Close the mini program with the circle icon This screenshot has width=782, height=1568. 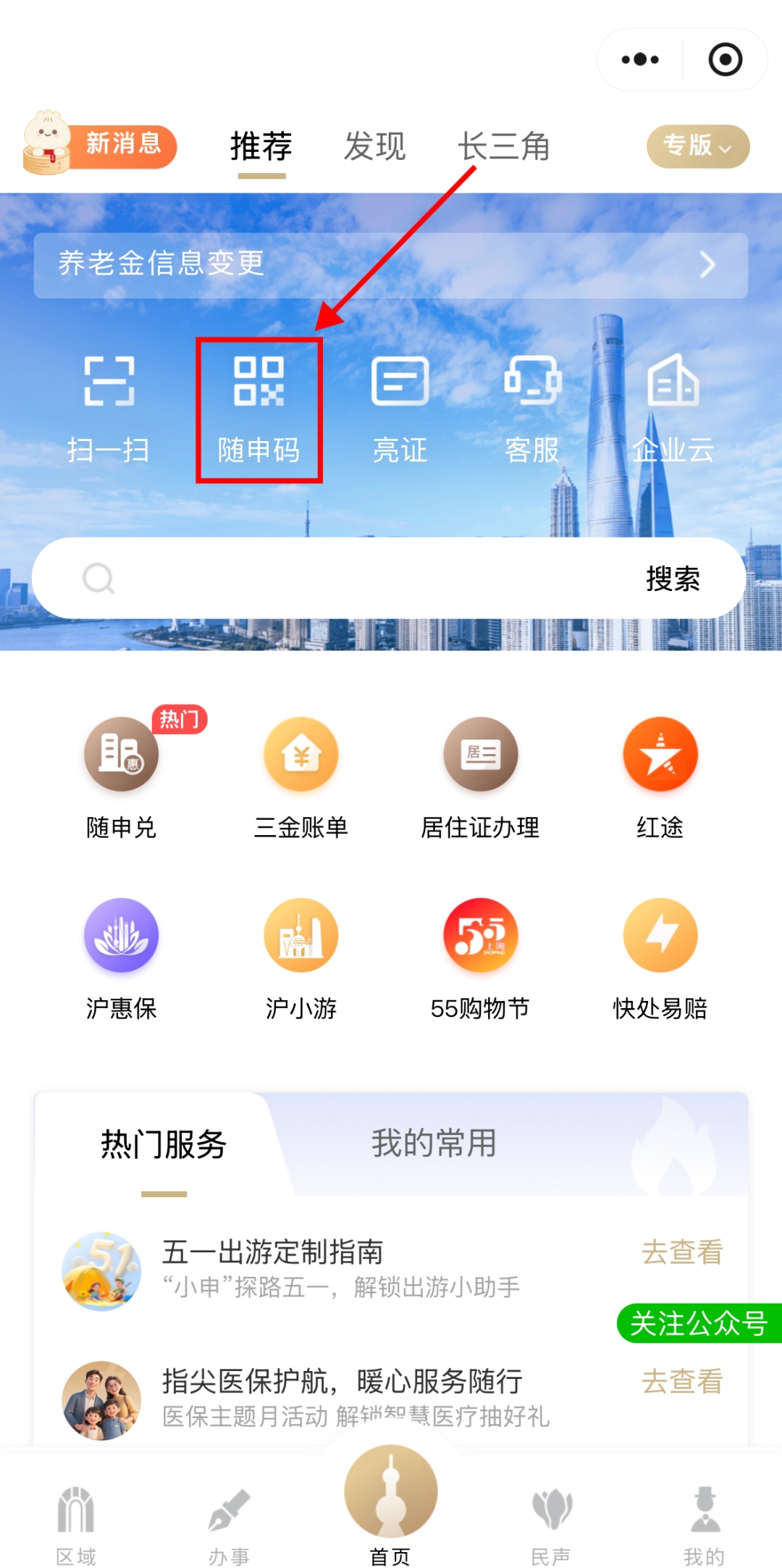[x=725, y=59]
